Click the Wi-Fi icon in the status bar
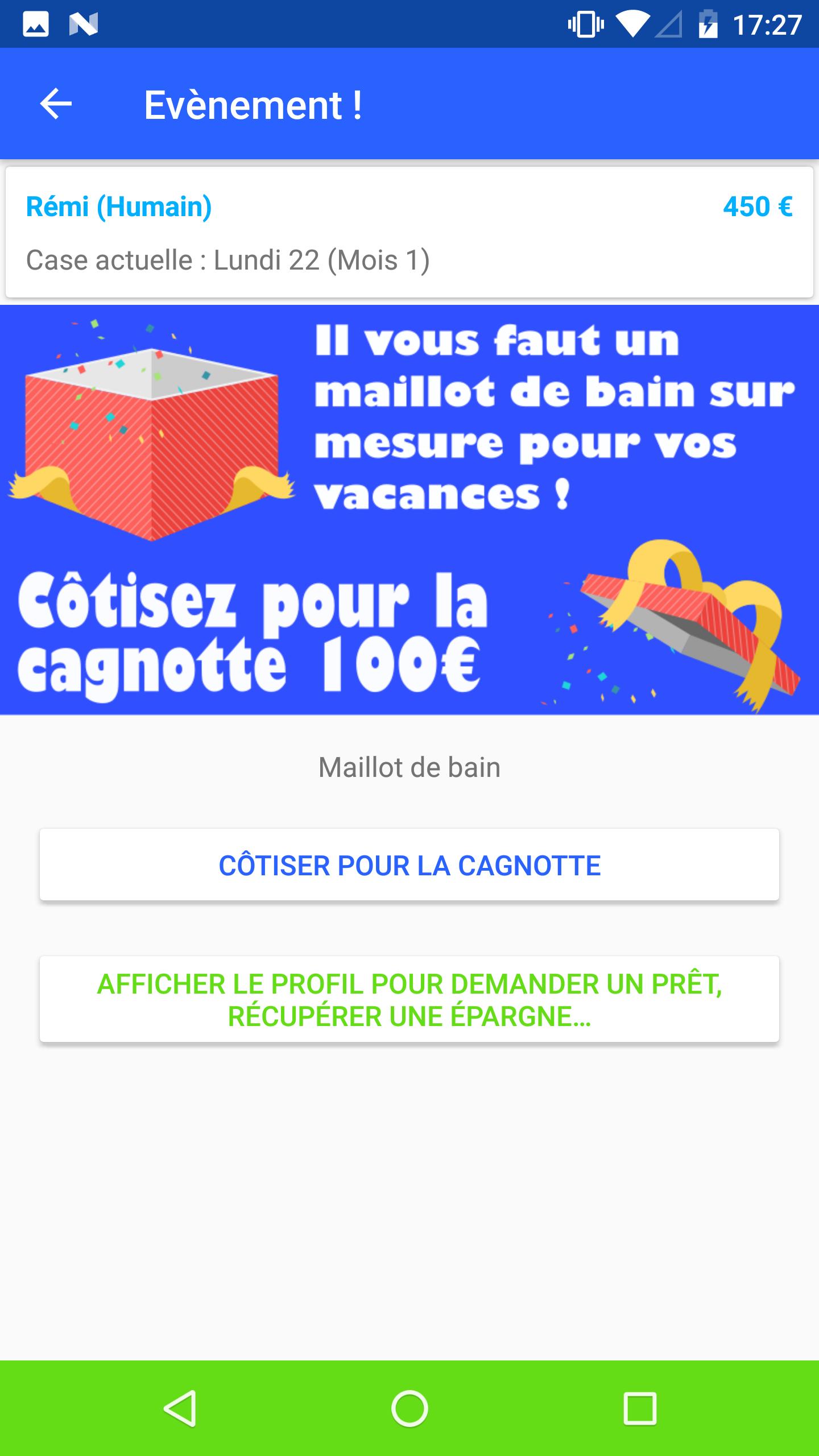Screen dimensions: 819x1456 pyautogui.click(x=633, y=24)
